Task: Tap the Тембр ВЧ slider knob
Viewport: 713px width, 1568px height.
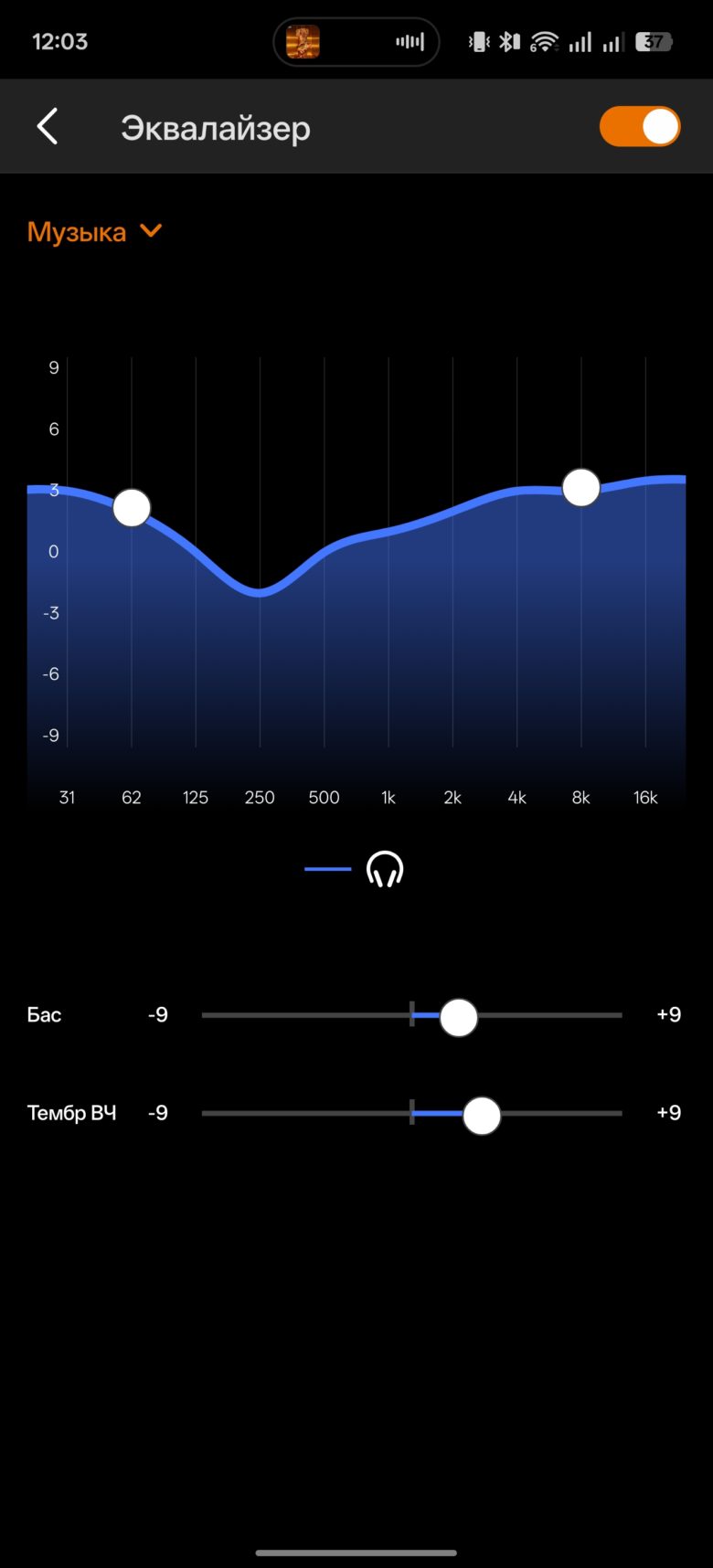Action: pos(482,1115)
